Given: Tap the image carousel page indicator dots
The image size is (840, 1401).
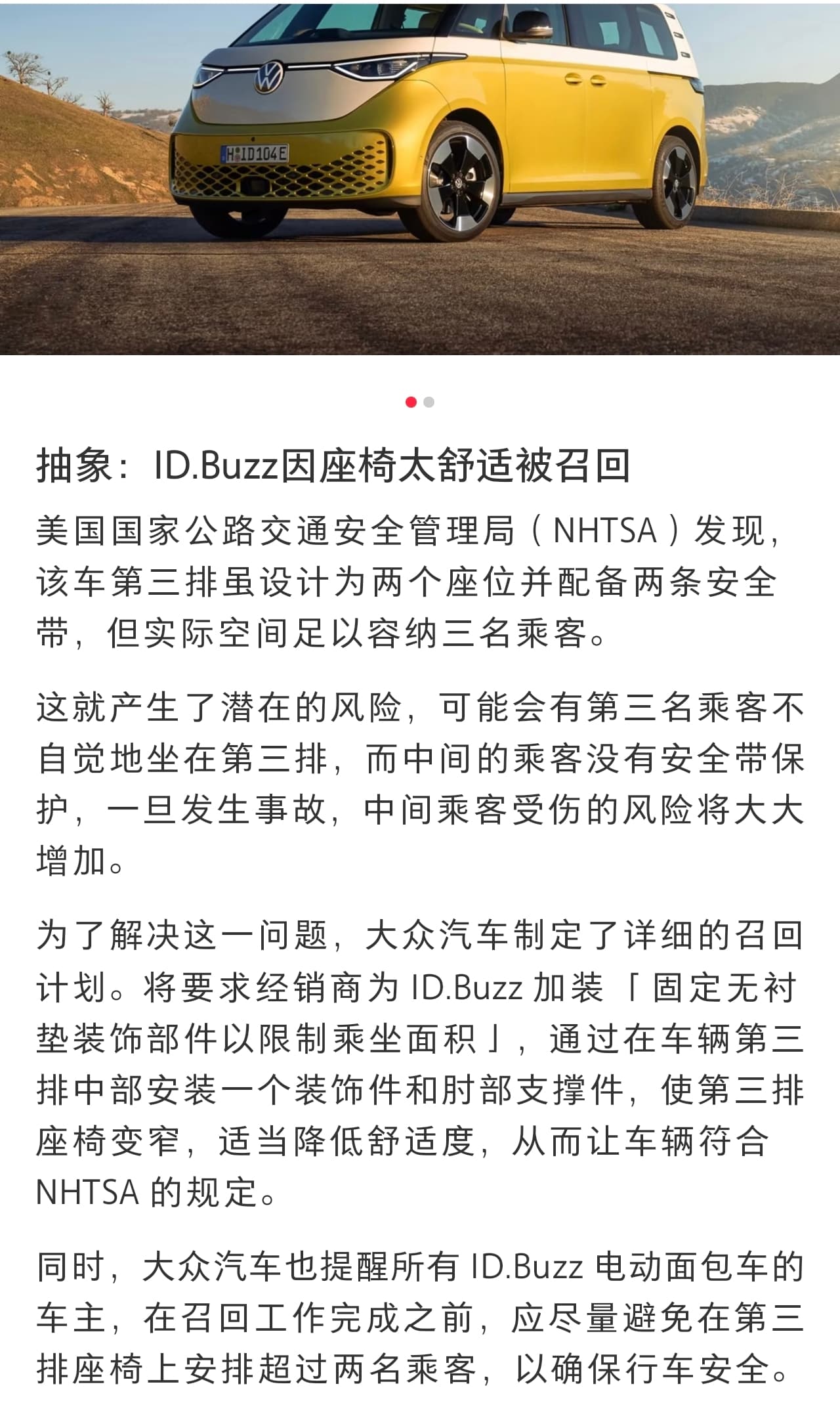Looking at the screenshot, I should coord(420,402).
